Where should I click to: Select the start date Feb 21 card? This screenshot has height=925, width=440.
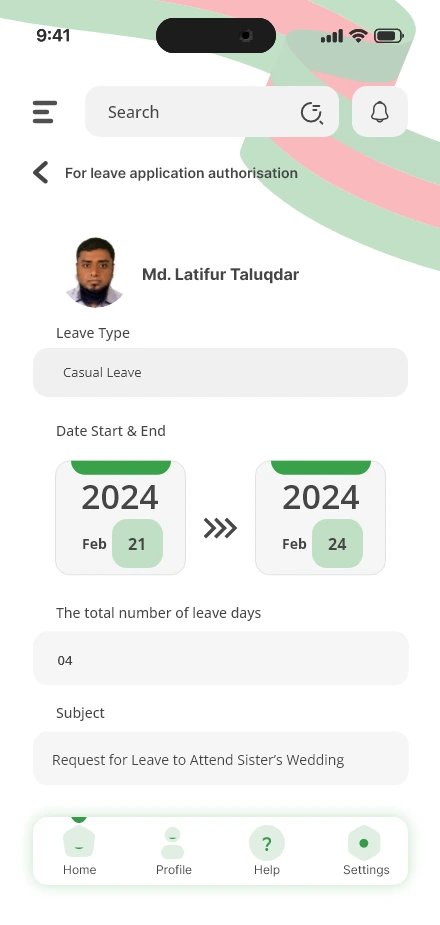tap(120, 517)
